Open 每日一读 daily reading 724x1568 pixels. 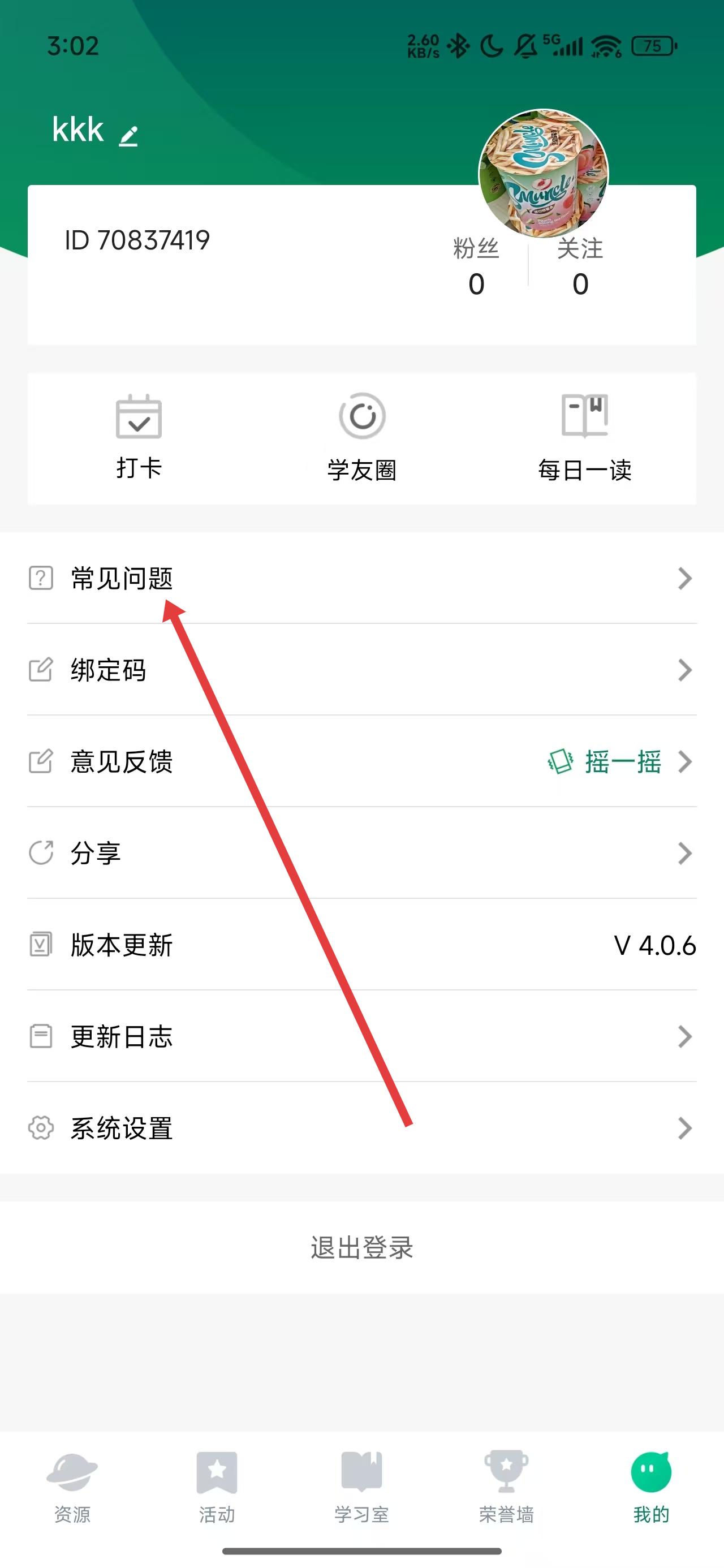click(584, 437)
